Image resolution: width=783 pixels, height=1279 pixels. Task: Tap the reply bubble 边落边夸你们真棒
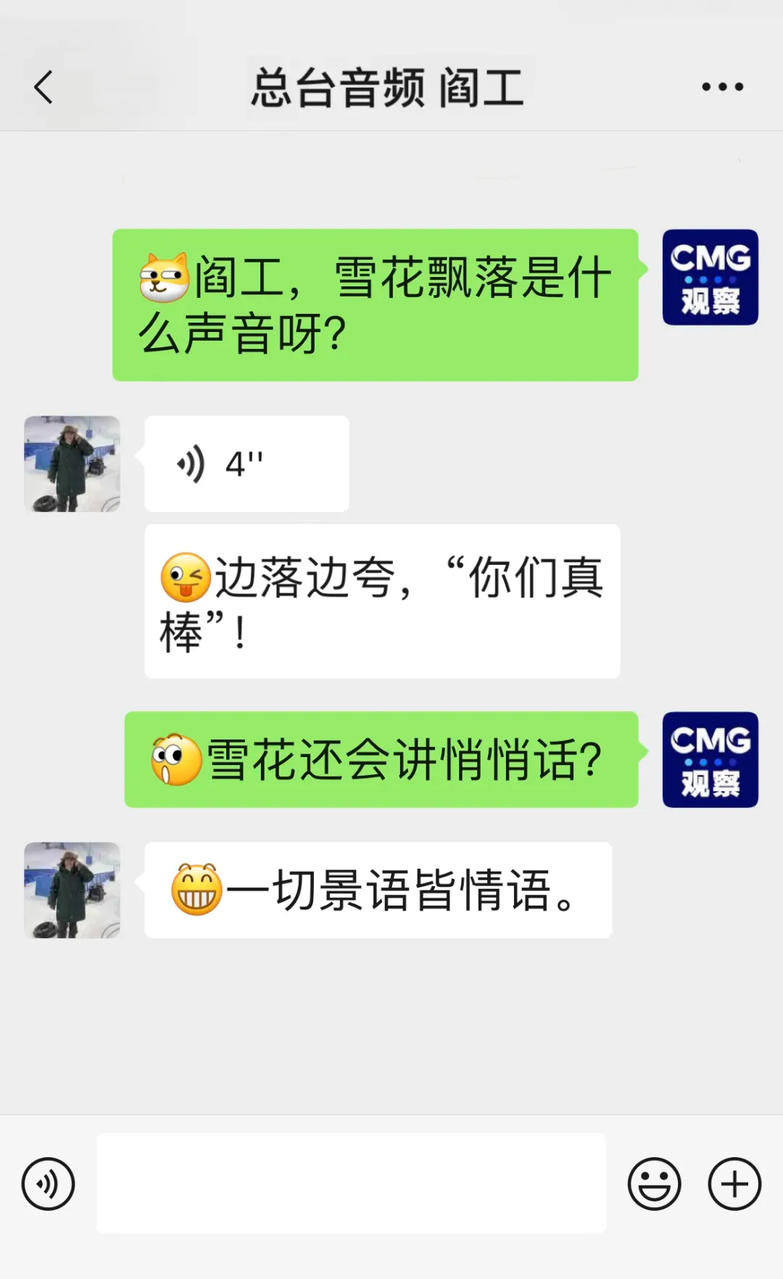[x=380, y=601]
